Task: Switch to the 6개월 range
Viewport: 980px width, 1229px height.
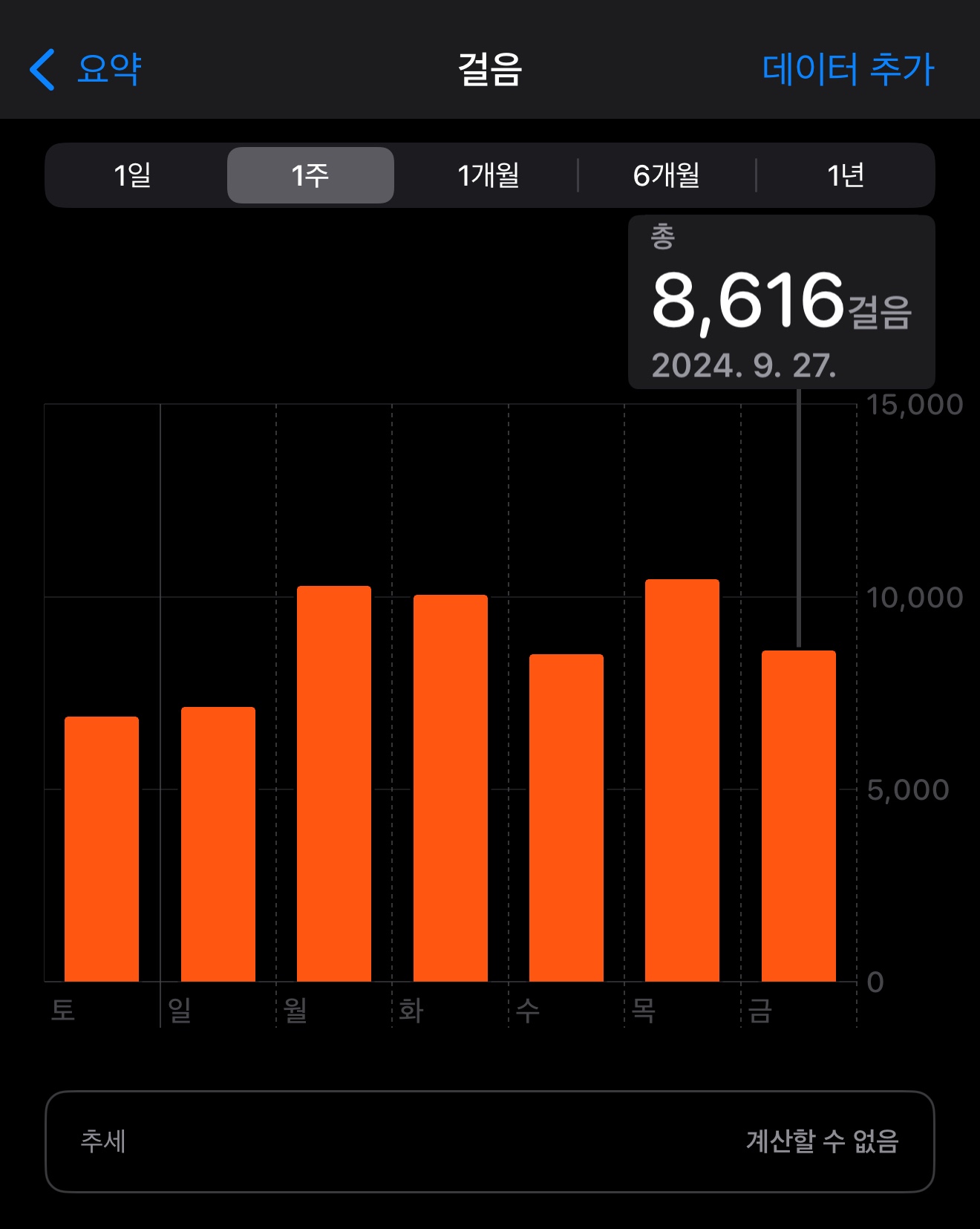Action: pyautogui.click(x=667, y=175)
